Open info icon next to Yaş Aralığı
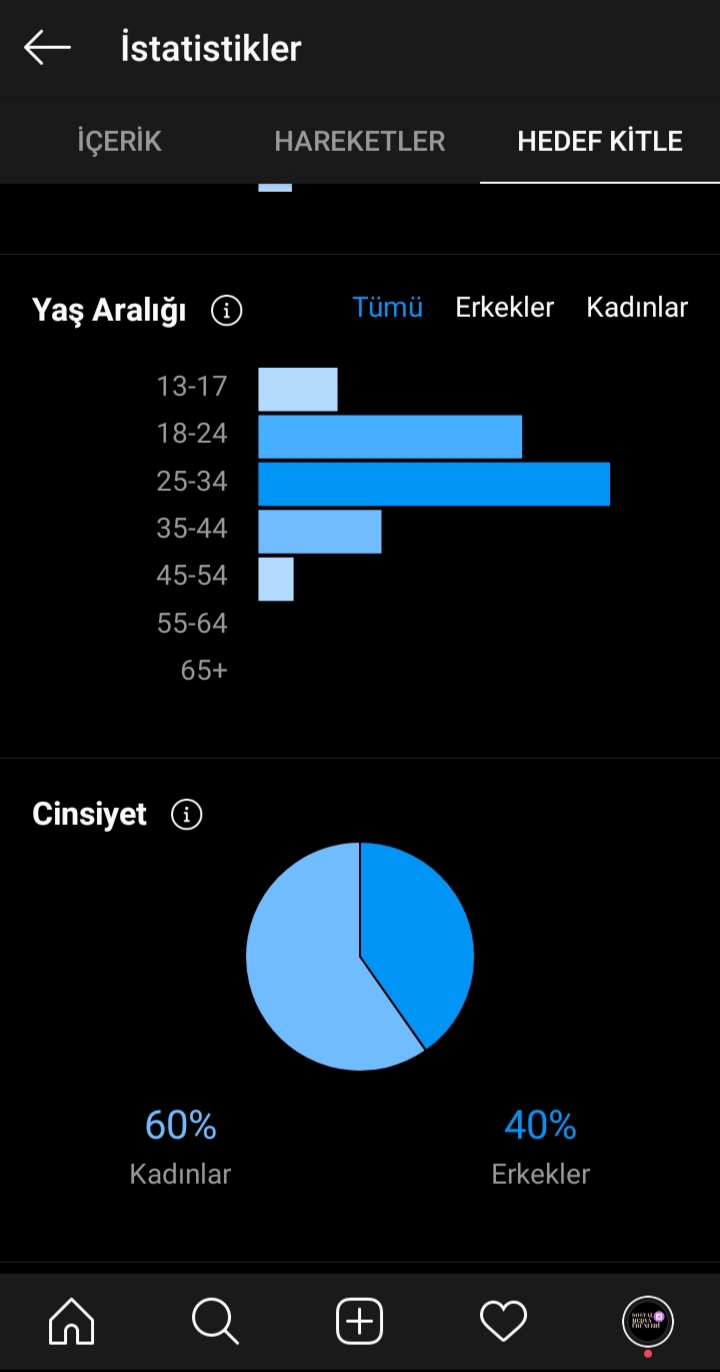720x1372 pixels. [227, 311]
